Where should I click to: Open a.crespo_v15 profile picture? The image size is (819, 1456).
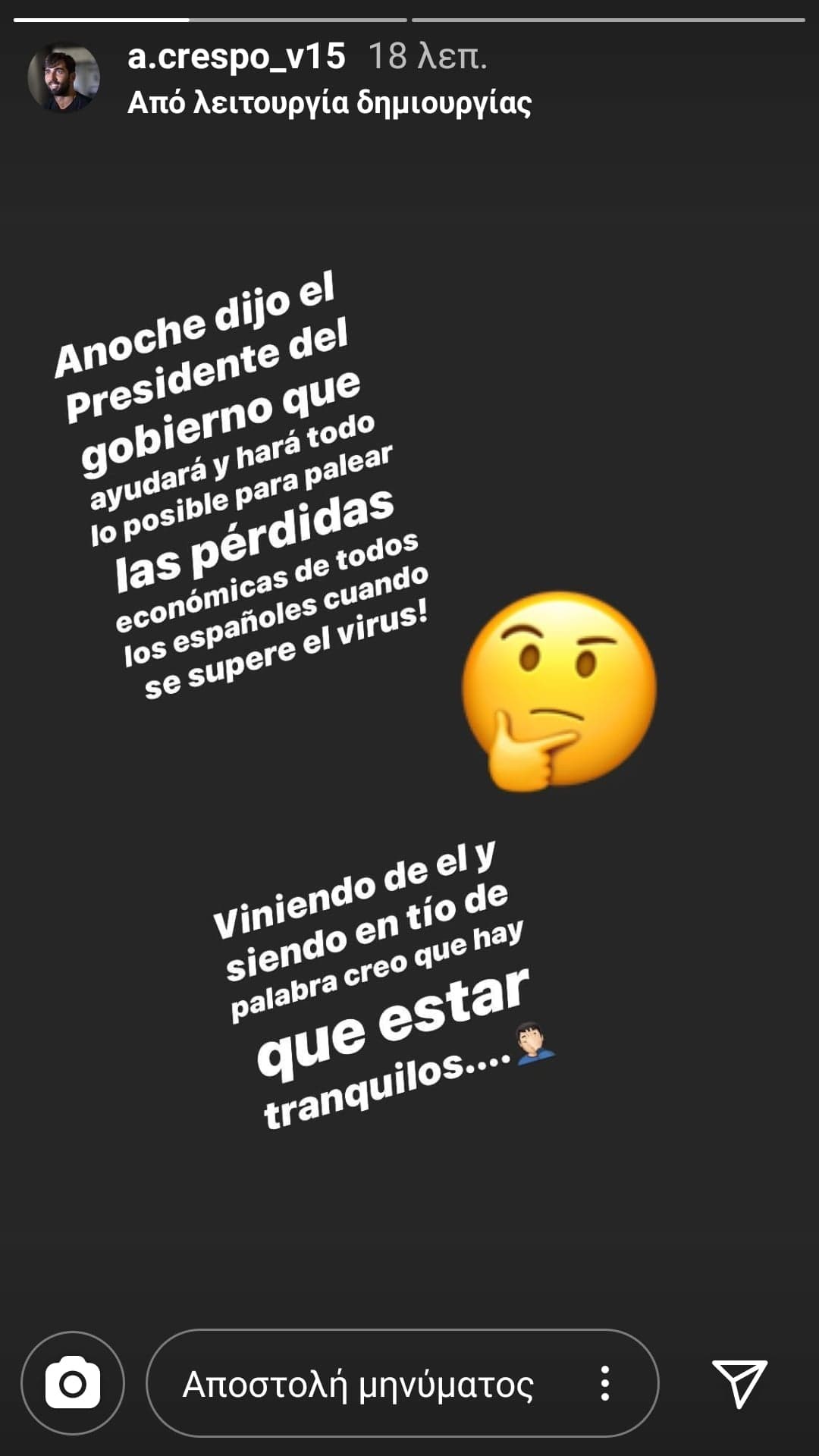64,78
